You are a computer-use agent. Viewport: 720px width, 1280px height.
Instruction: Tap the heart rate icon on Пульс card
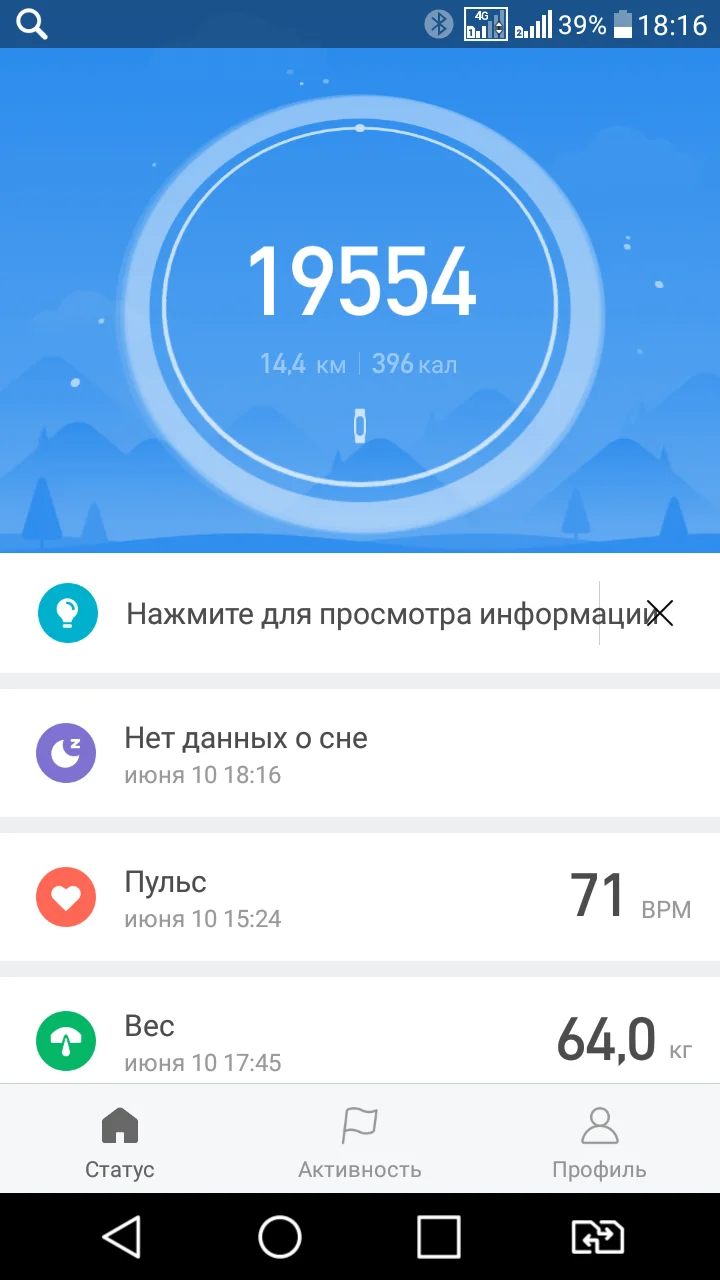[x=66, y=897]
